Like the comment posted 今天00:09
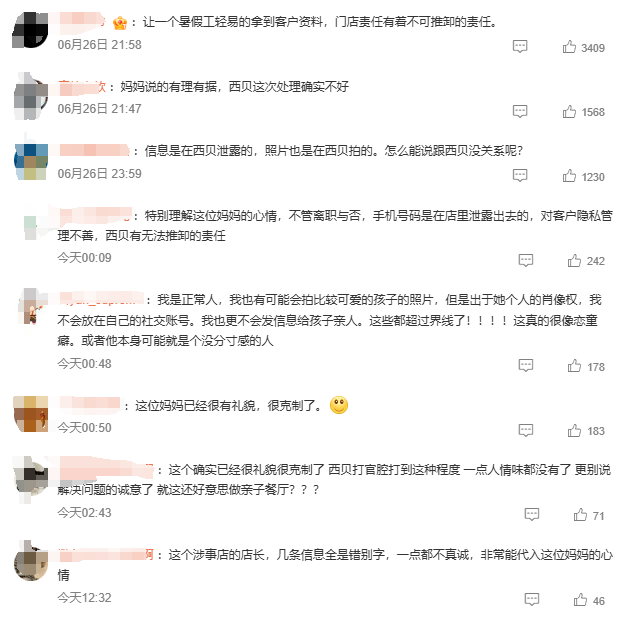Viewport: 620px width, 622px height. pos(574,260)
